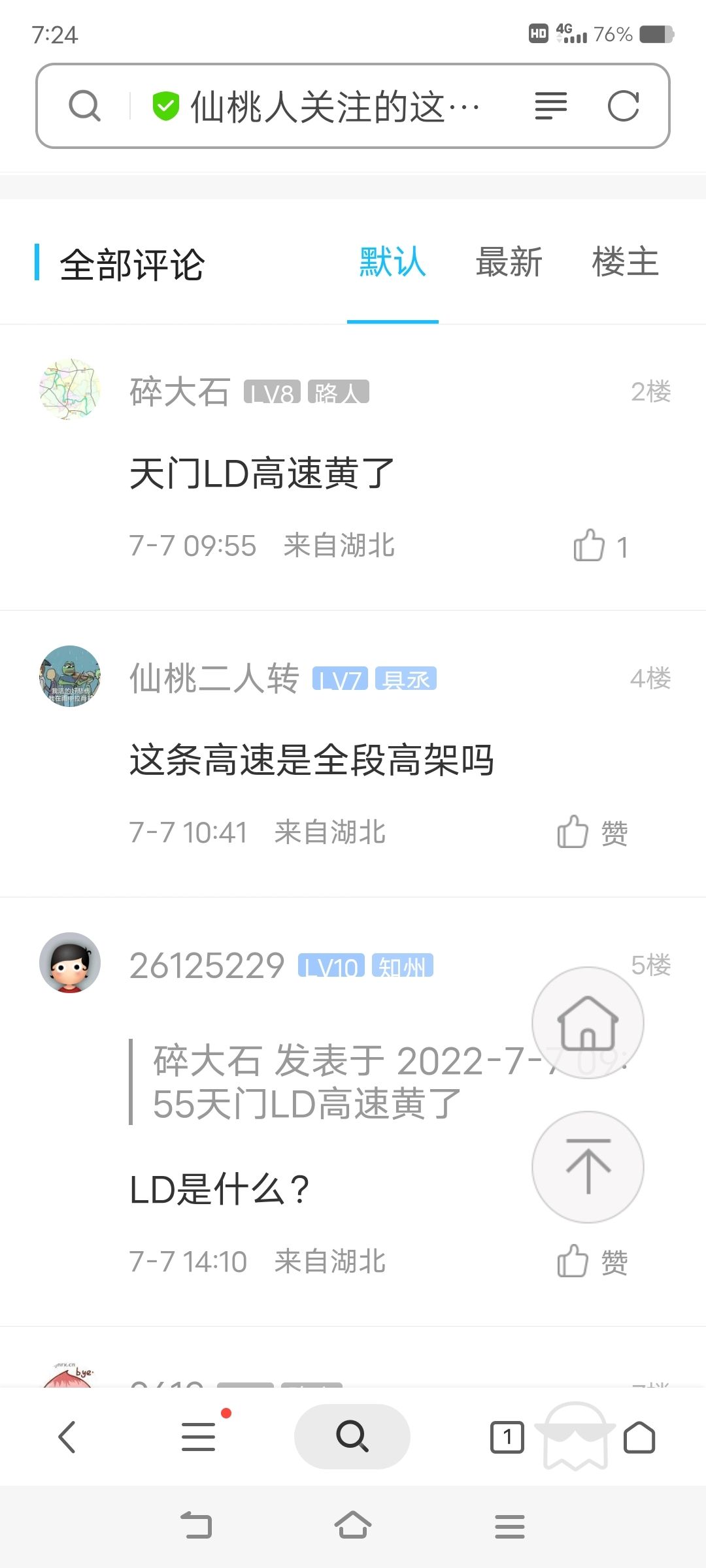The height and width of the screenshot is (1568, 706).
Task: Open 碎大石's profile avatar
Action: (70, 389)
